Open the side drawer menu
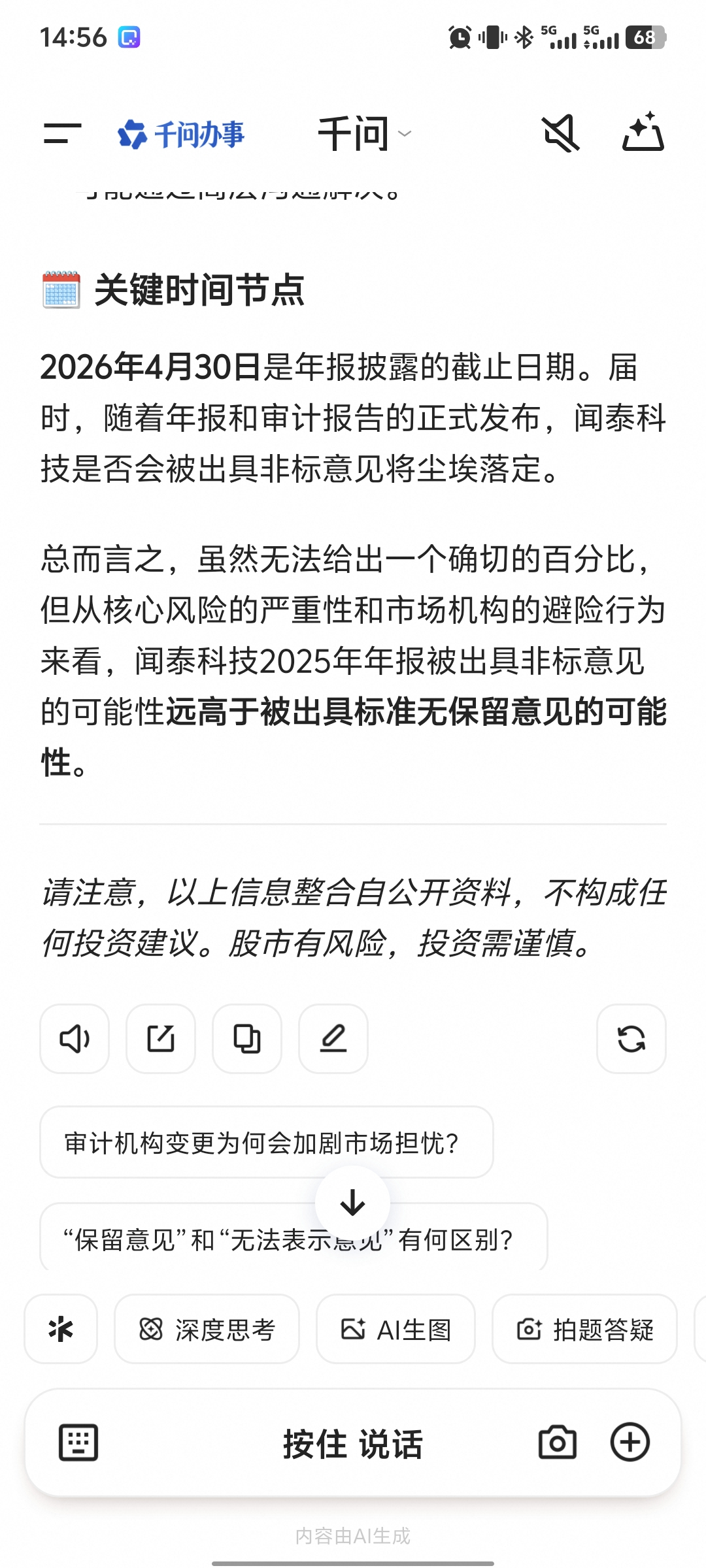This screenshot has width=706, height=1568. coord(62,133)
